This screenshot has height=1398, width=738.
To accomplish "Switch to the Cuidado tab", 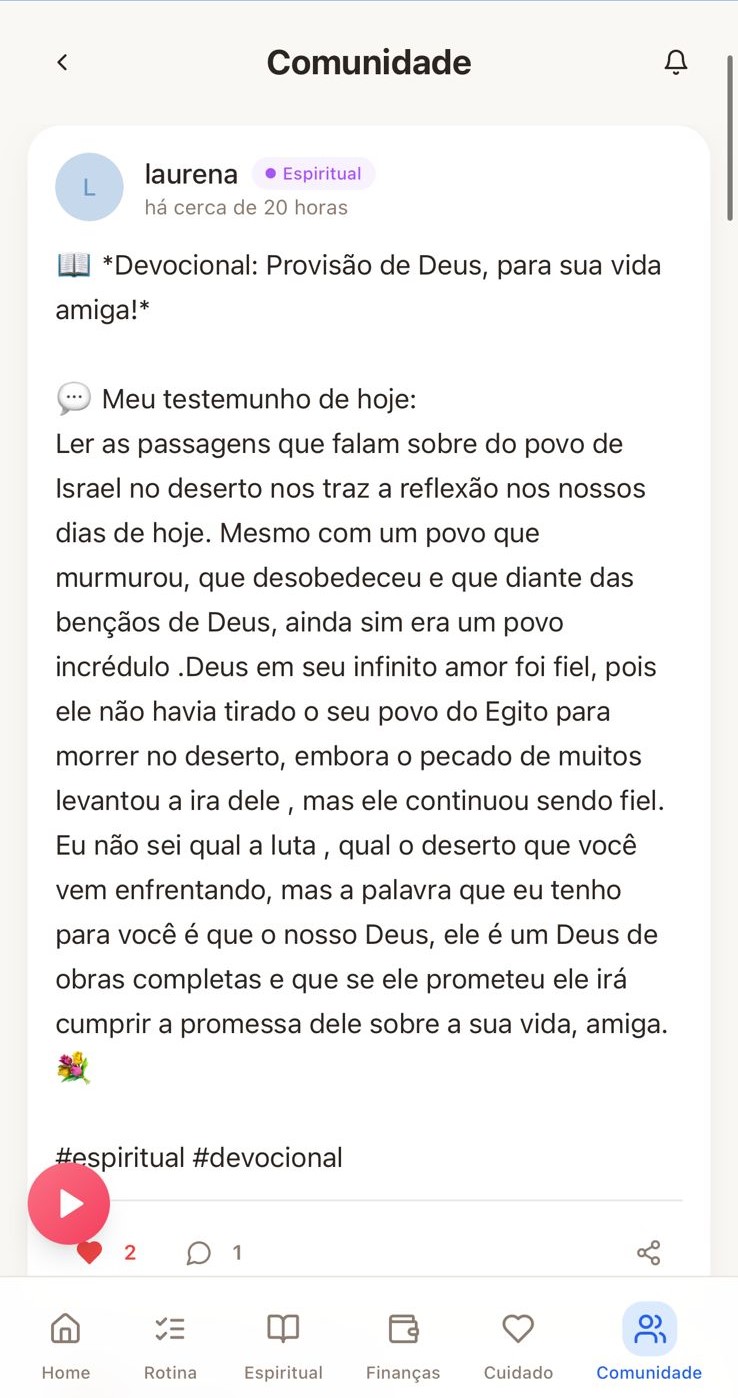I will point(518,1344).
